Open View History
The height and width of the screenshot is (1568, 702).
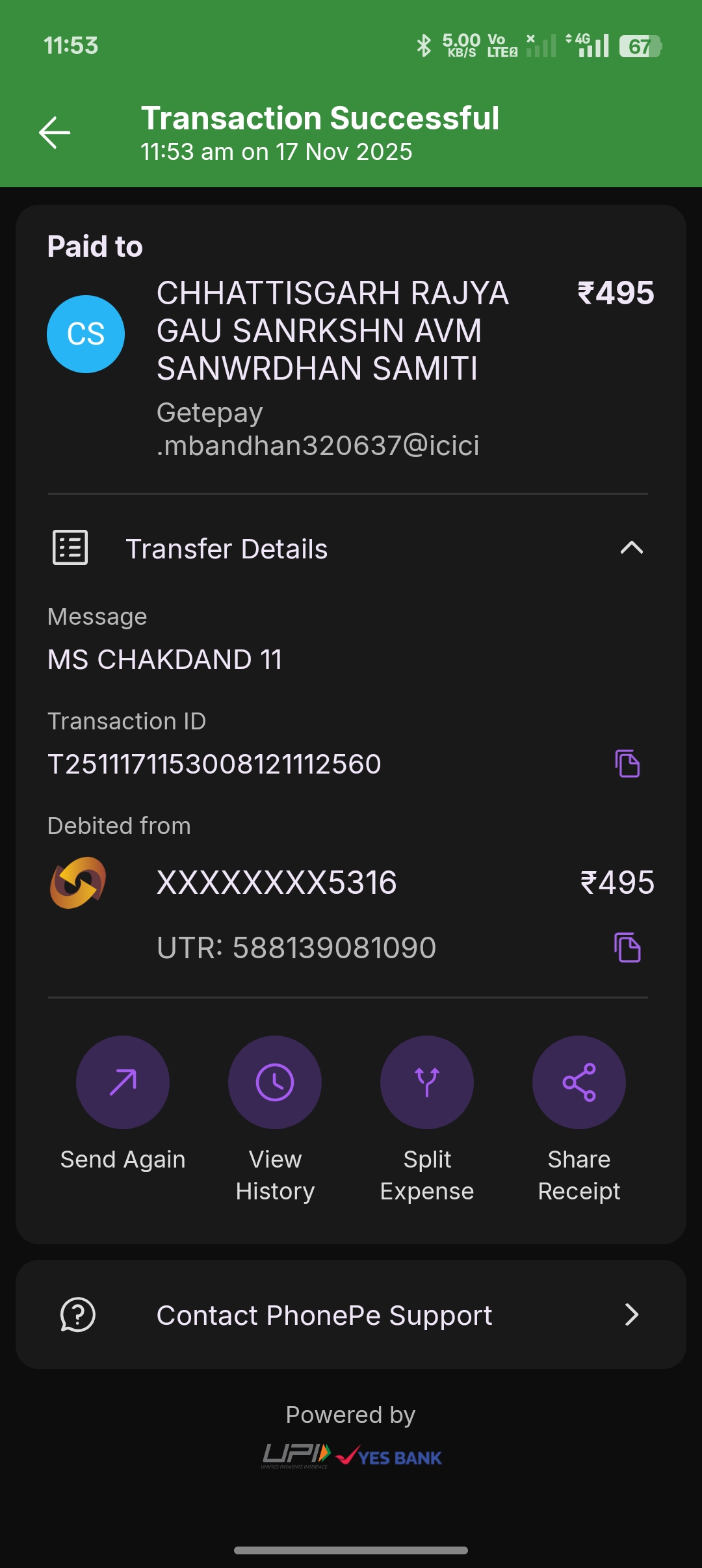(x=275, y=1082)
